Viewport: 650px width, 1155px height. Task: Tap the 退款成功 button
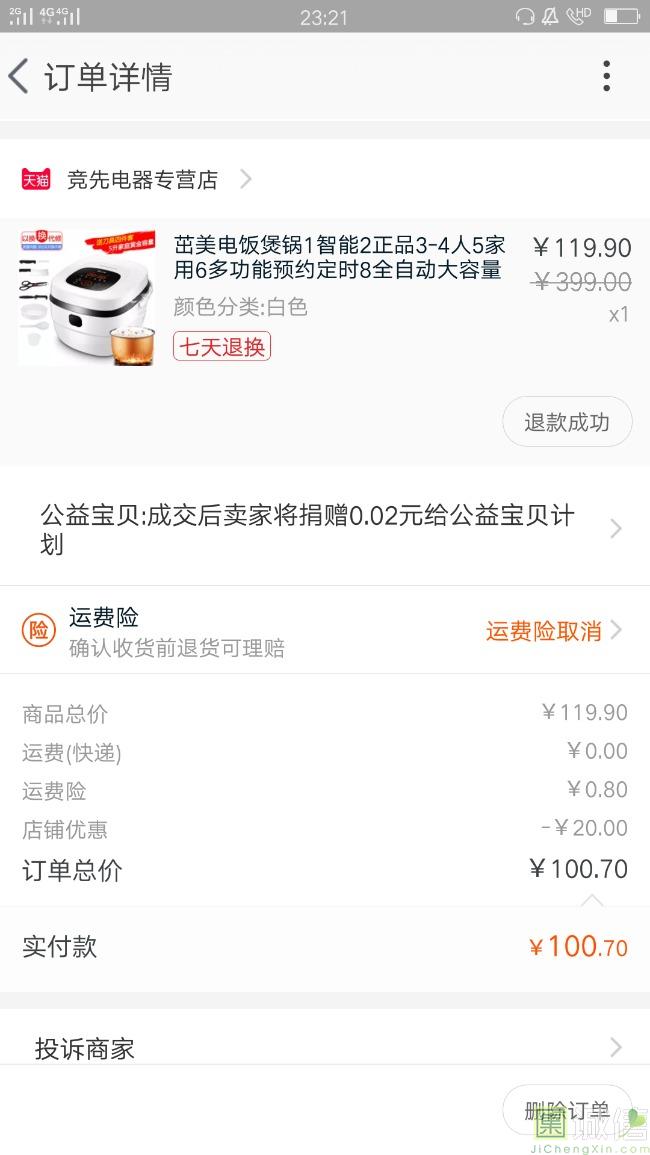566,422
